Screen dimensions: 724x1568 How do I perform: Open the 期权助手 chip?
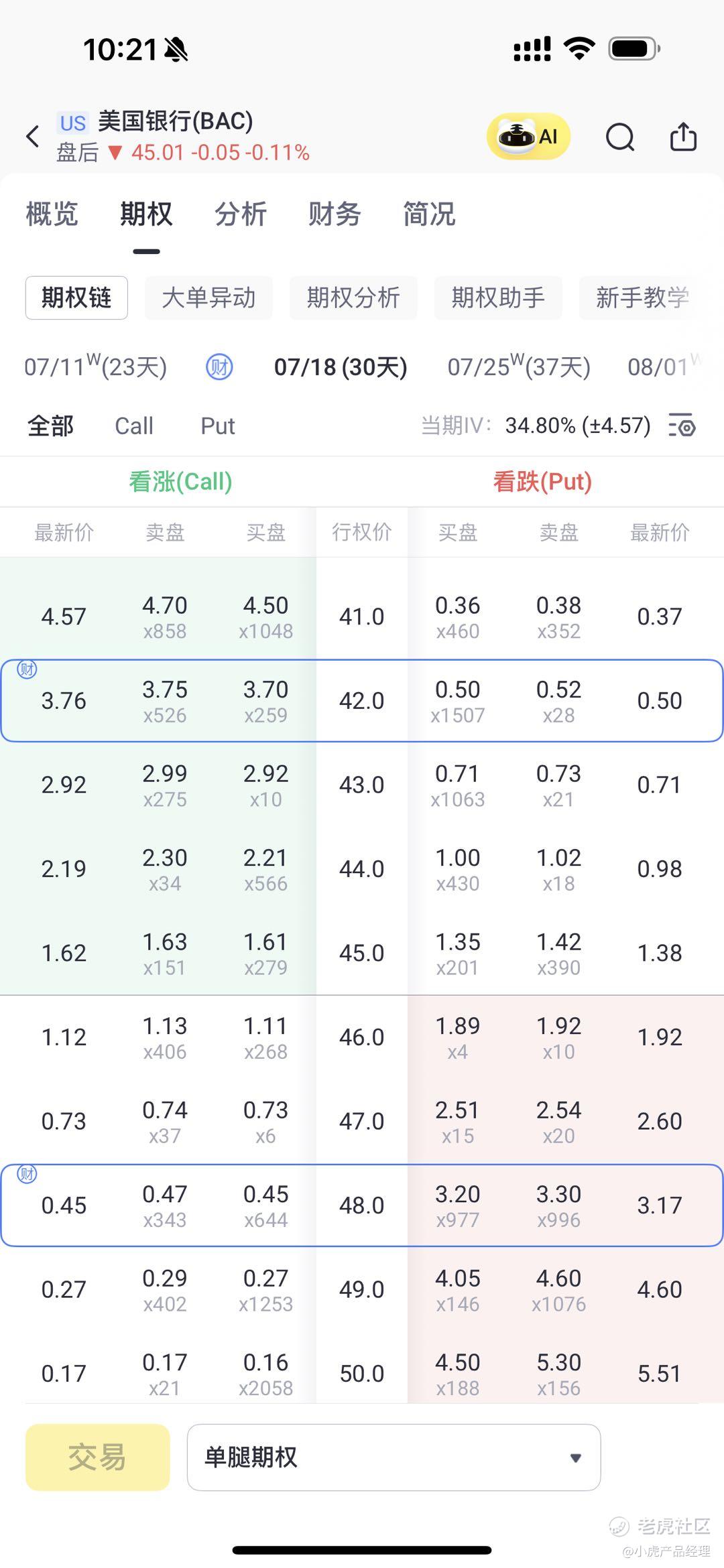coord(498,298)
